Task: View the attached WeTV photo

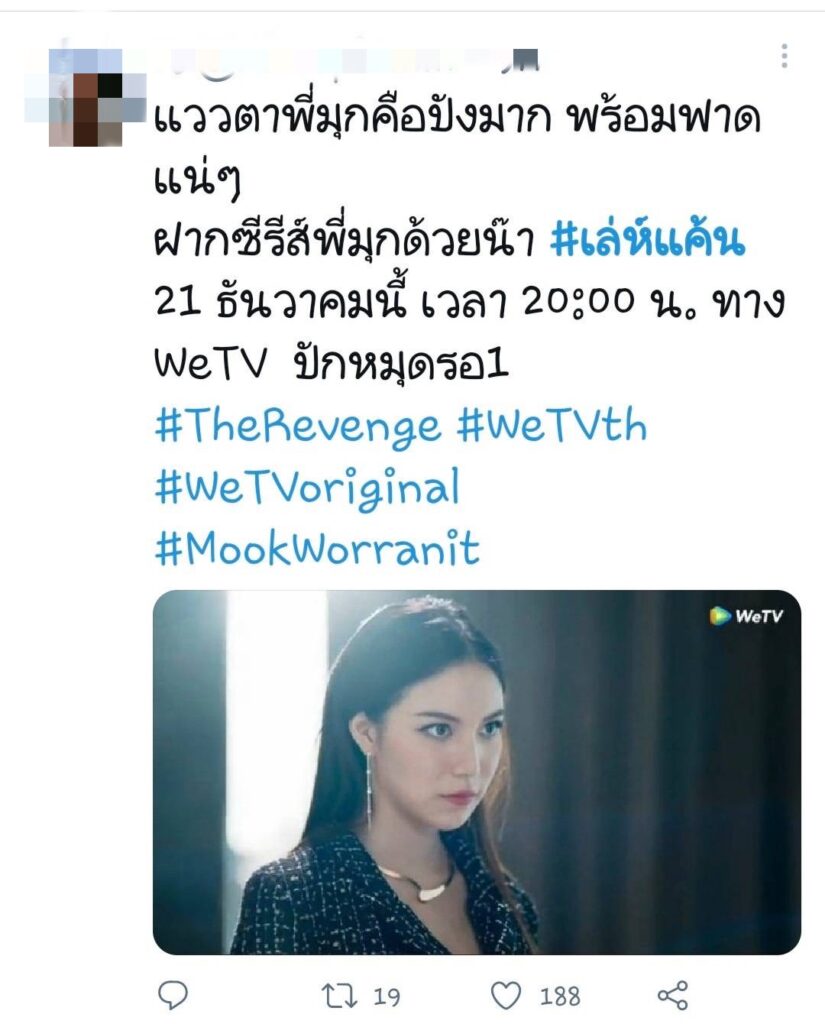Action: 476,771
